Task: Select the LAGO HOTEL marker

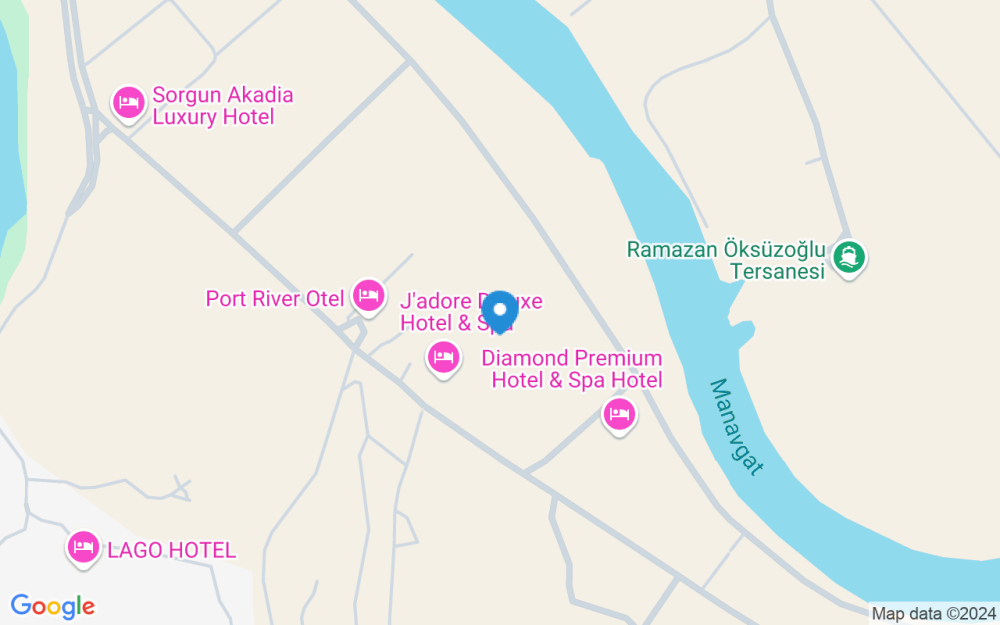Action: coord(84,548)
